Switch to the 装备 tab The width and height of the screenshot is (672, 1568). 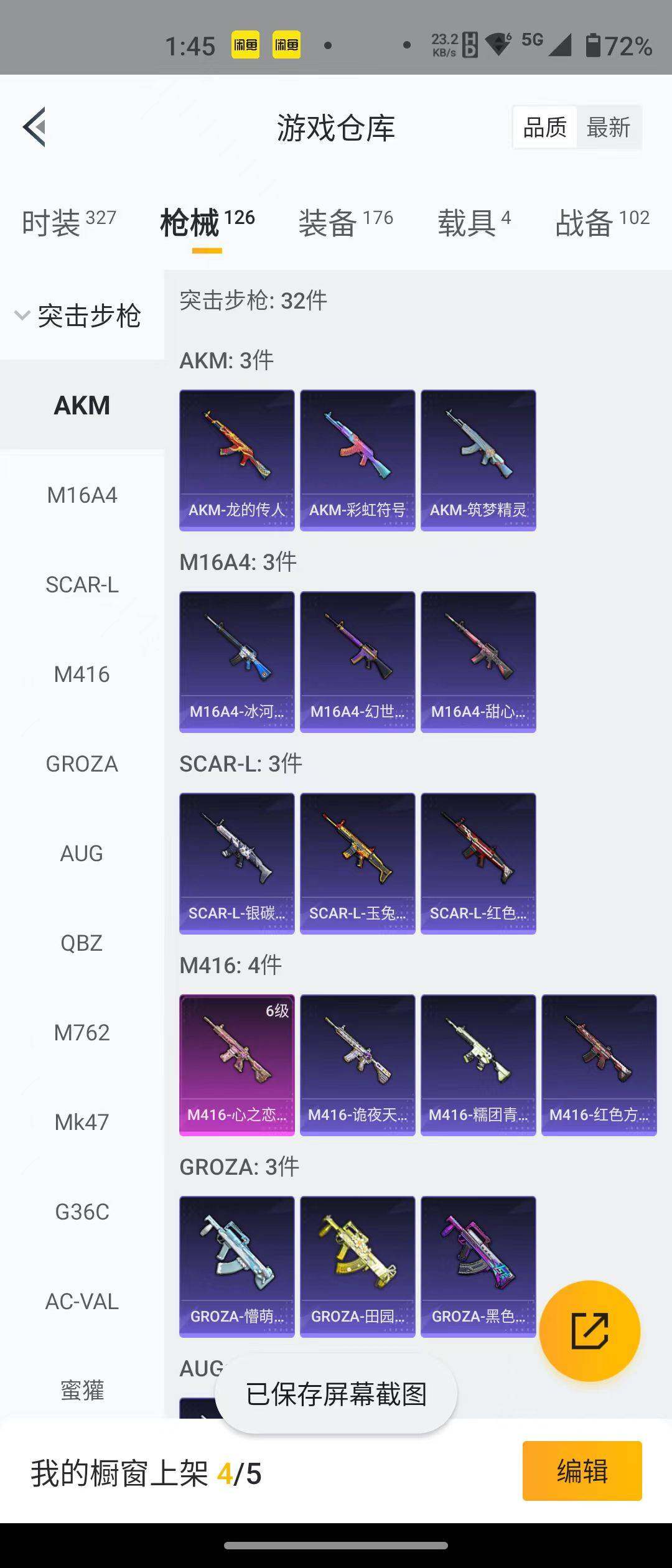point(345,222)
